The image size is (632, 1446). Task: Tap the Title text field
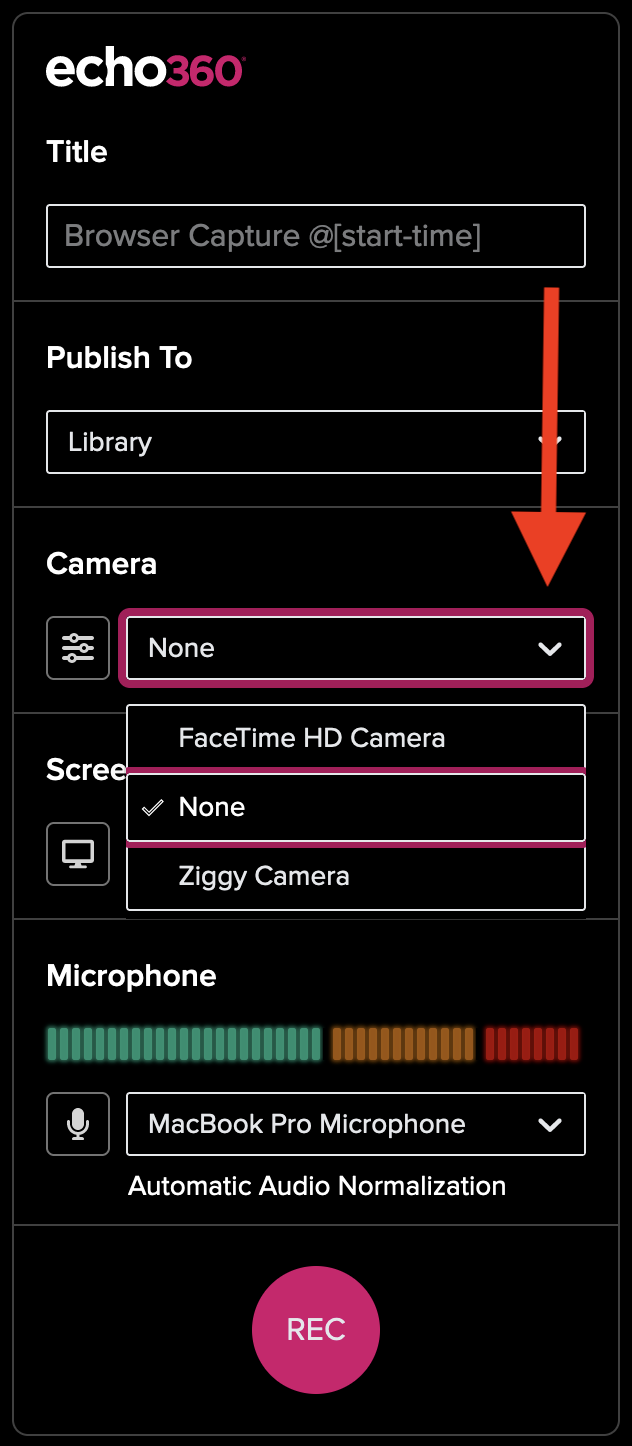pyautogui.click(x=315, y=236)
